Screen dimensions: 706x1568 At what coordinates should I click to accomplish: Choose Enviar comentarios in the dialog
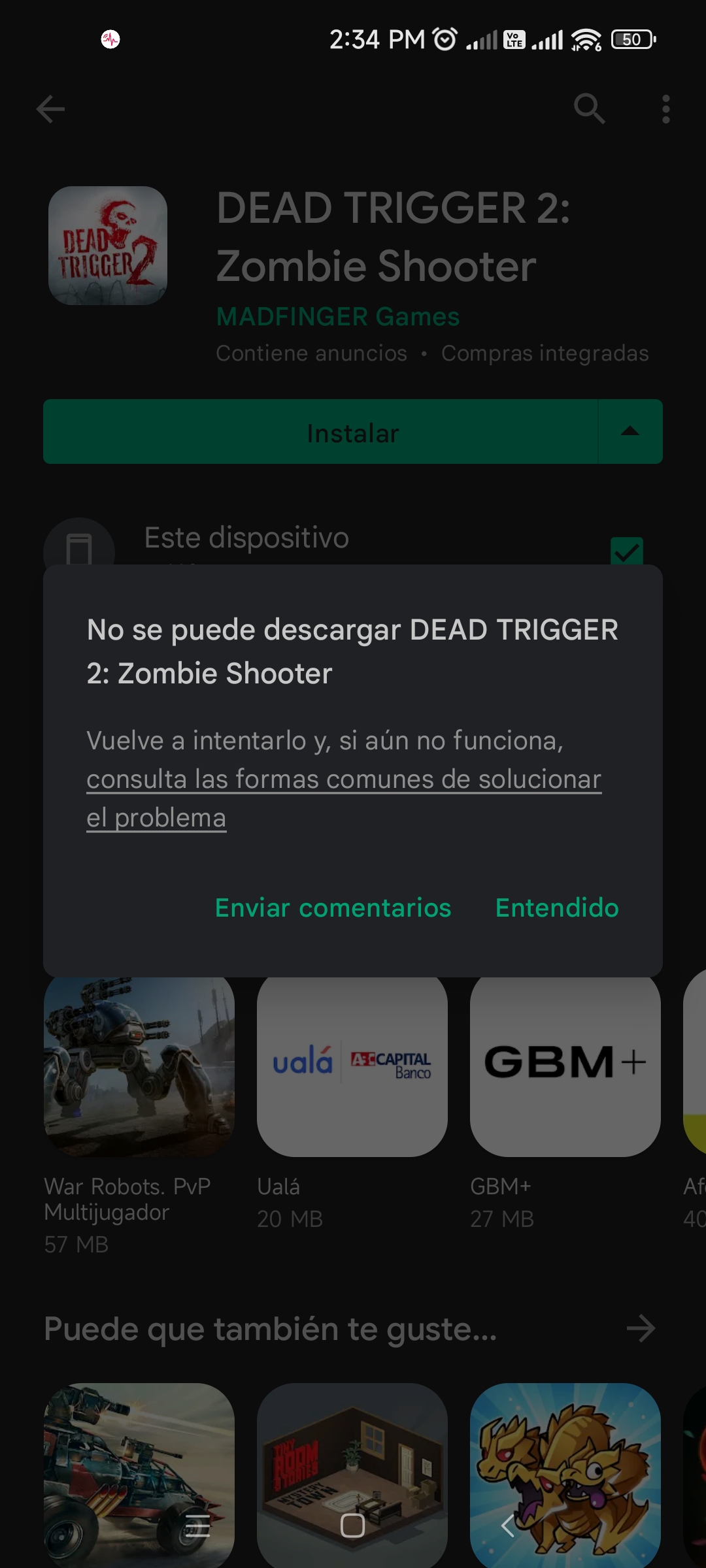tap(333, 907)
